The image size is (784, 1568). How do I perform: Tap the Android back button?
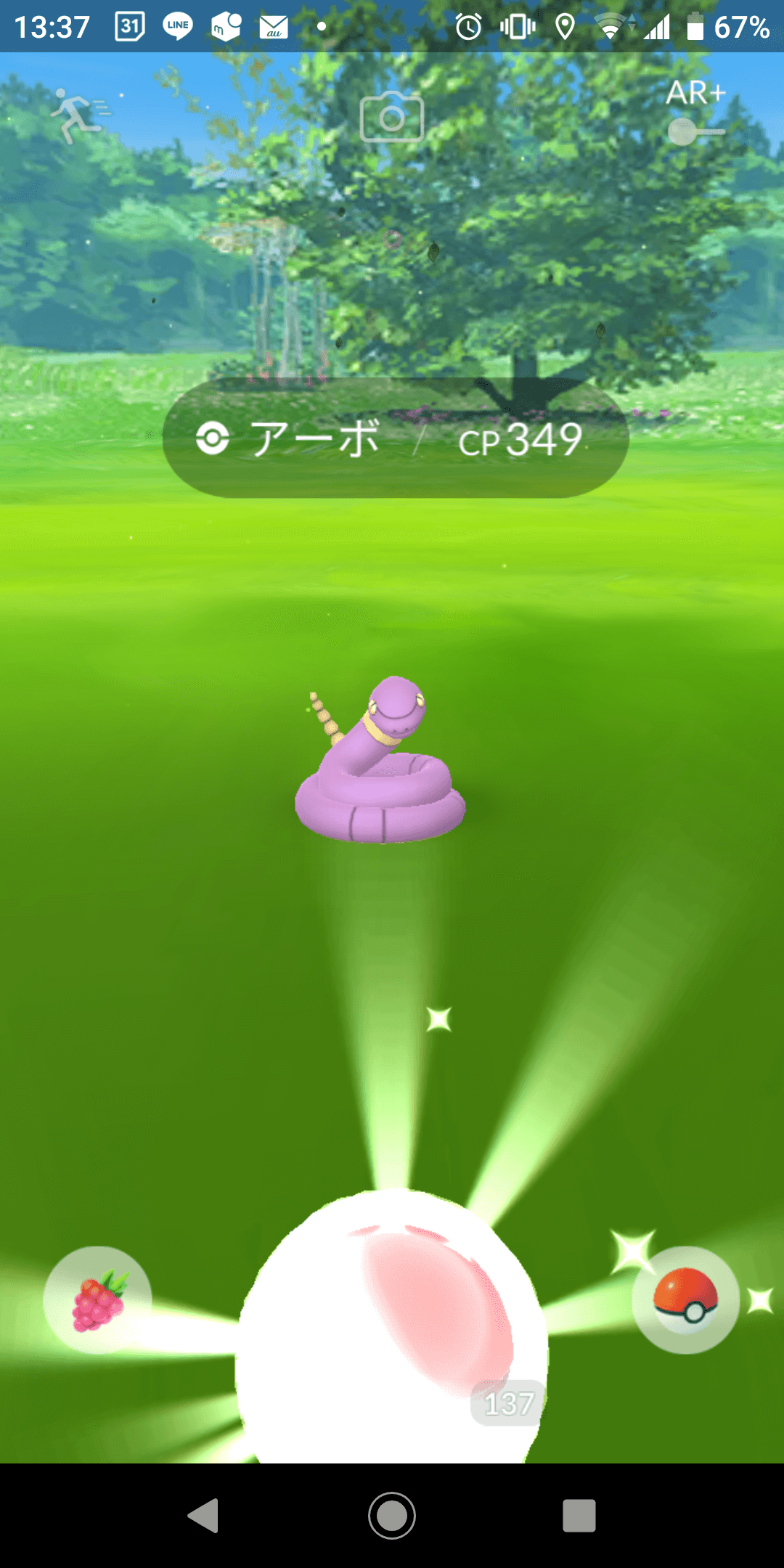point(205,1516)
